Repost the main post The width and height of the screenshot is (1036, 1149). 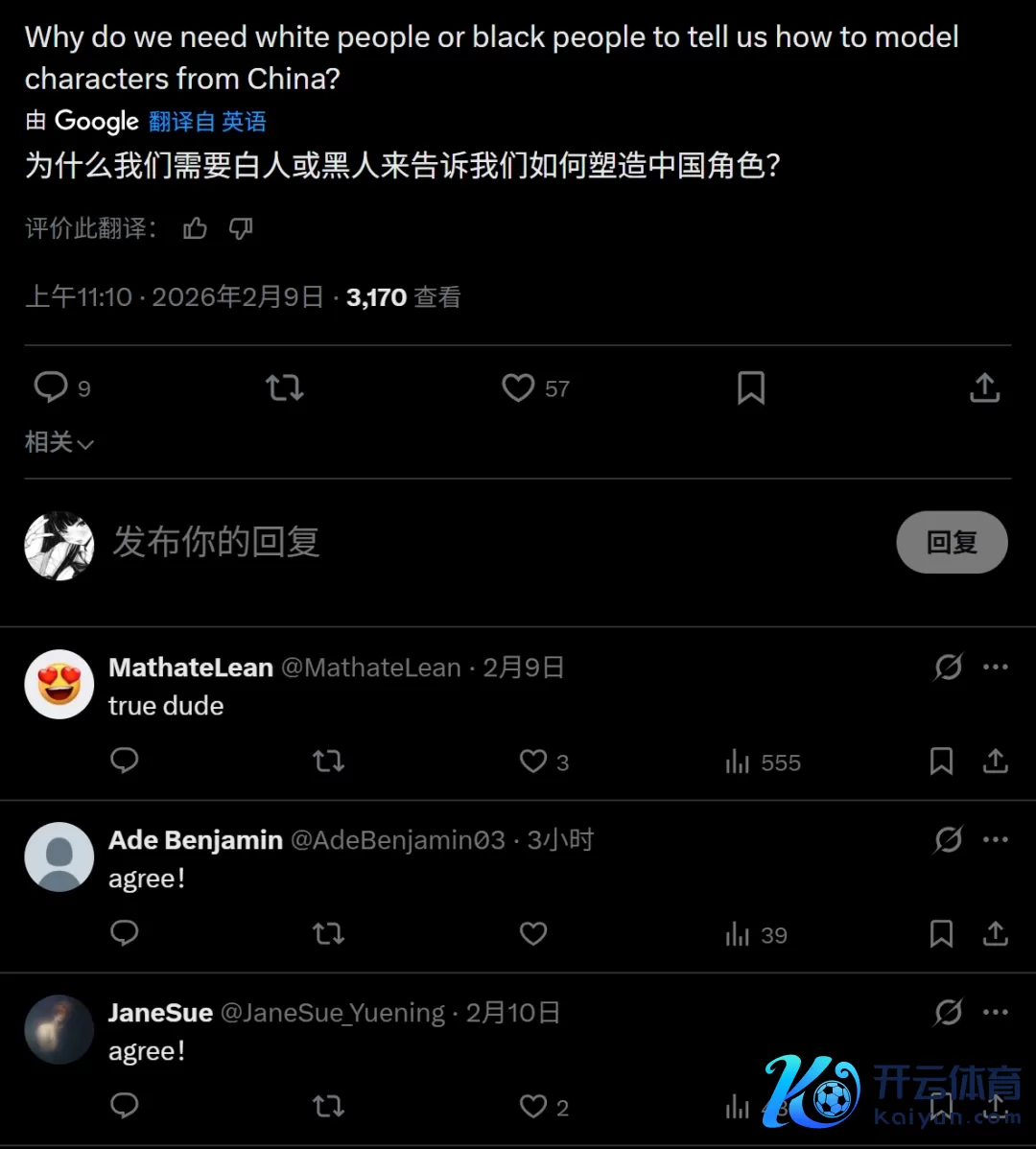tap(284, 387)
